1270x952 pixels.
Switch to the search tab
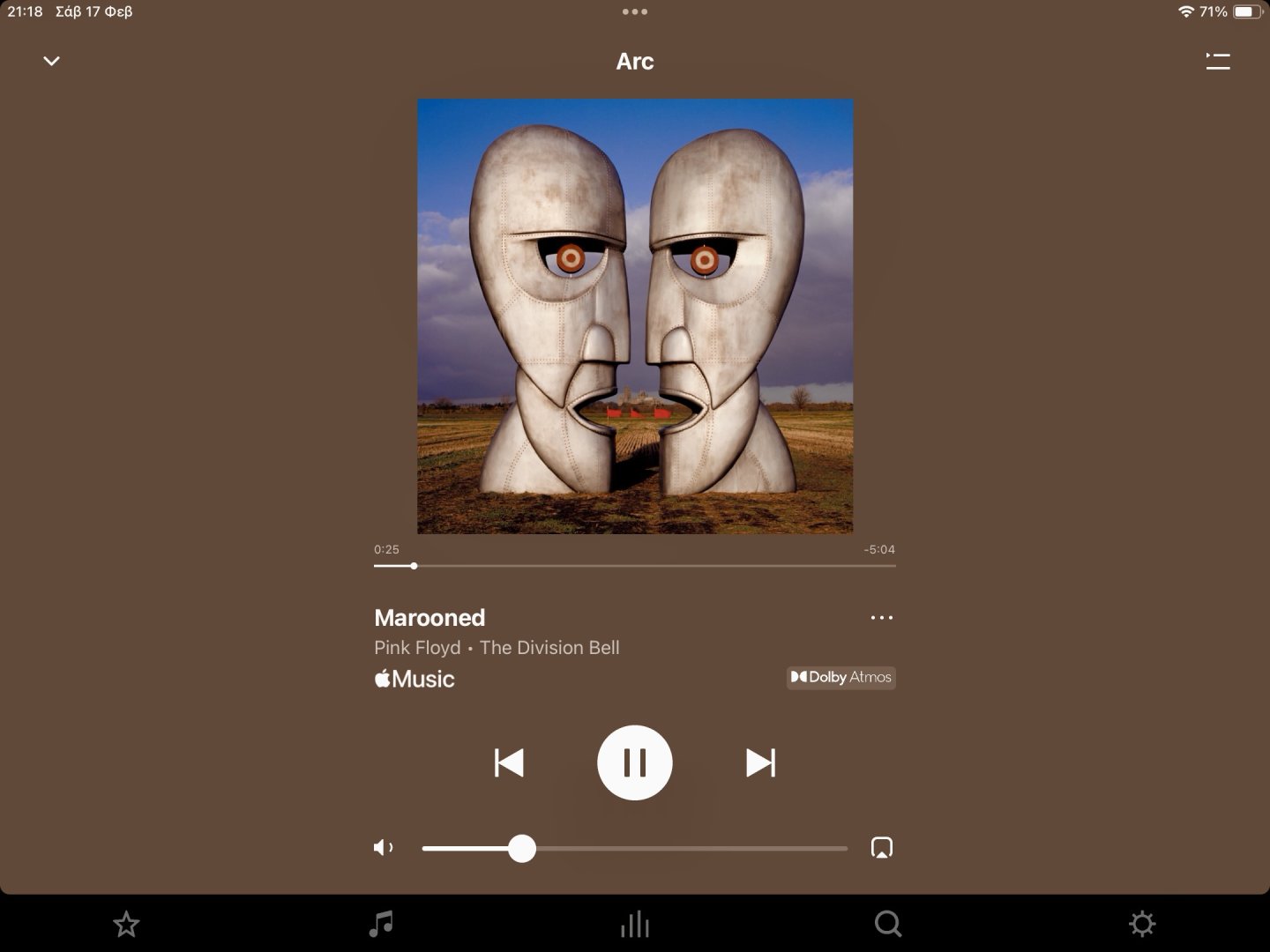[888, 925]
